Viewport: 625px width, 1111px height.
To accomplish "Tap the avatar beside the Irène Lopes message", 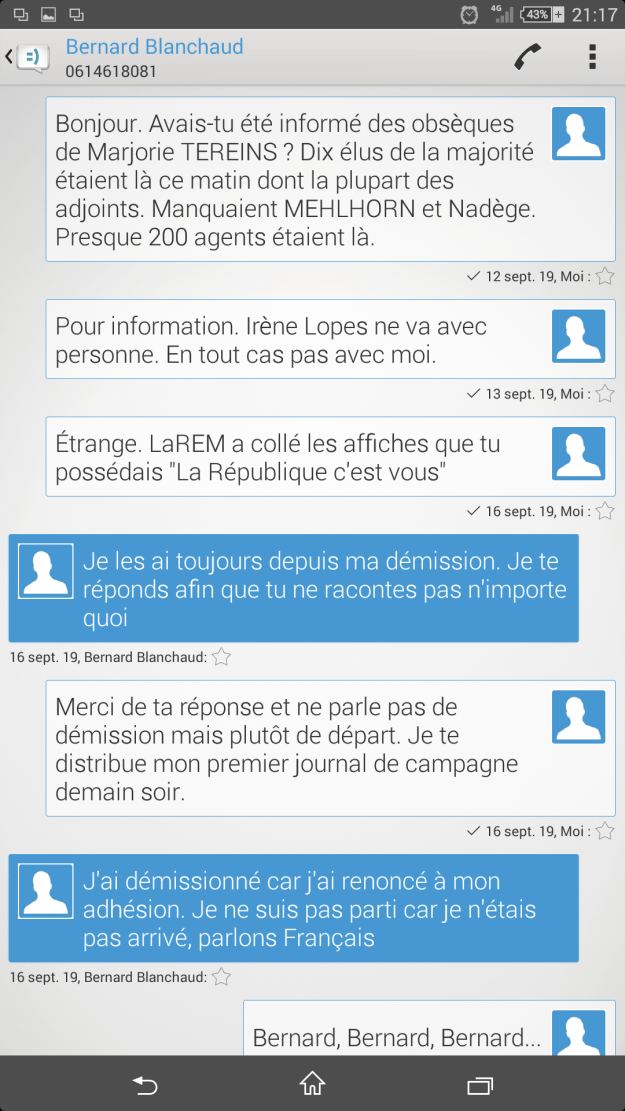I will tap(578, 336).
